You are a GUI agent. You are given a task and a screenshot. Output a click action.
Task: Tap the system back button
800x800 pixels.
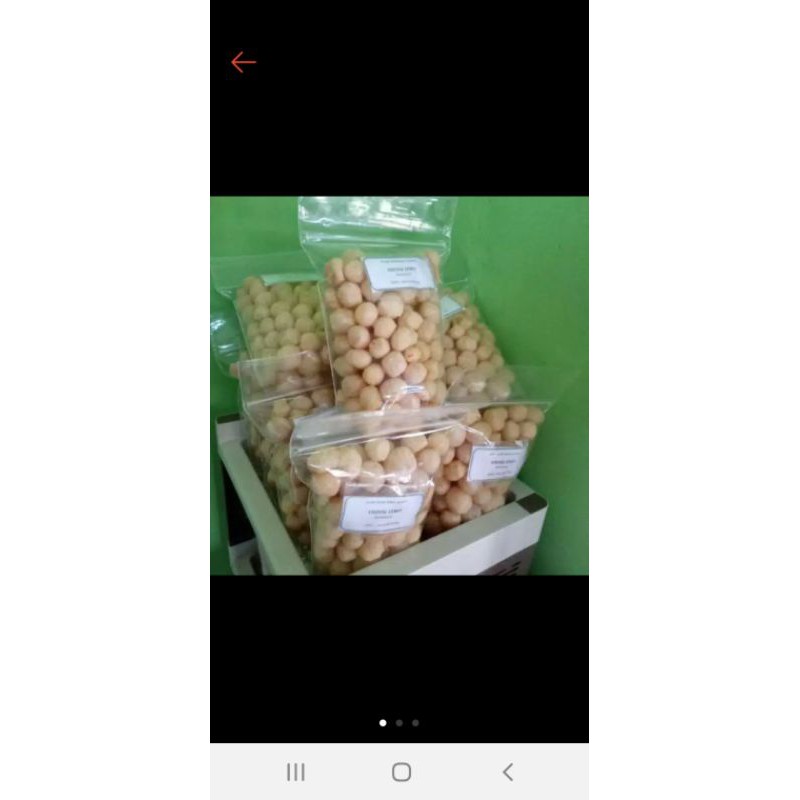coord(507,772)
